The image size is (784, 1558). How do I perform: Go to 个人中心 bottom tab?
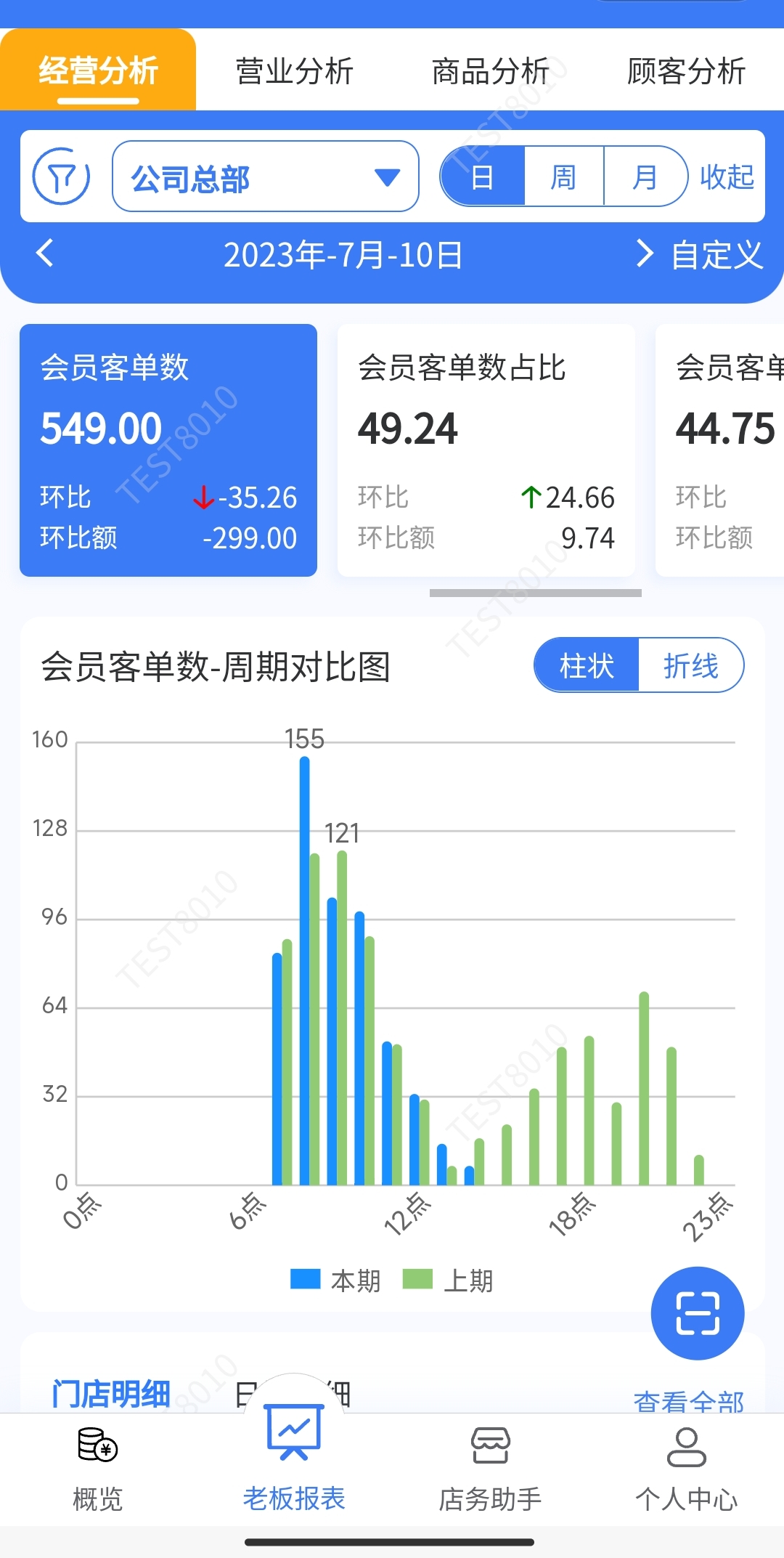(x=686, y=1469)
